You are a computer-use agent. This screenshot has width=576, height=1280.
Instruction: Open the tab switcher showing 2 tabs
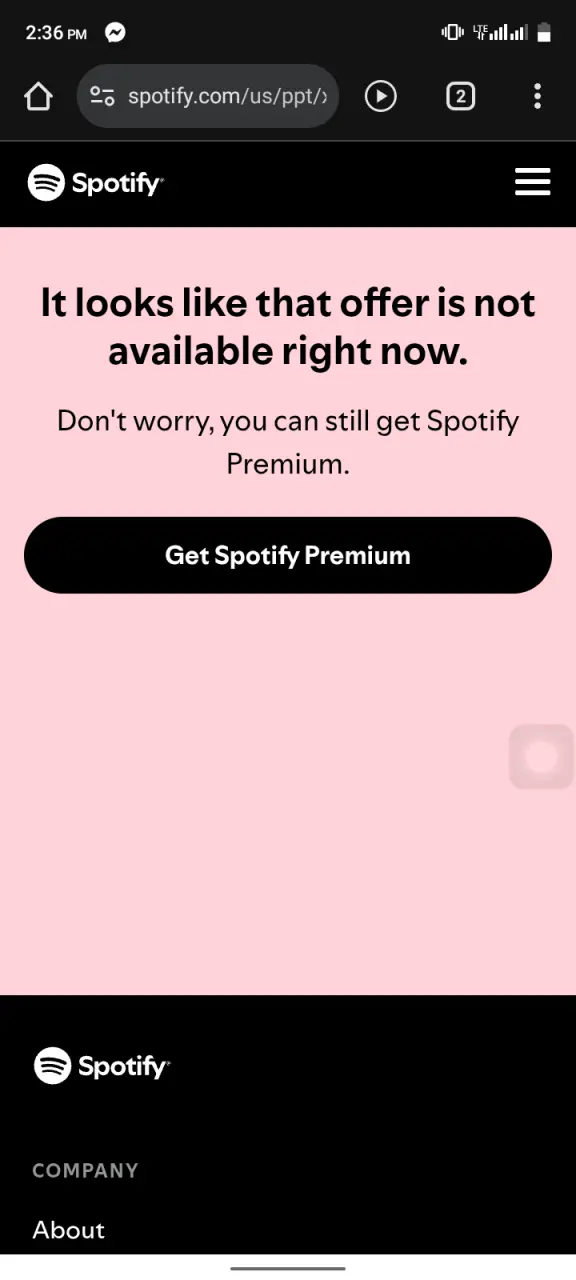[x=460, y=96]
